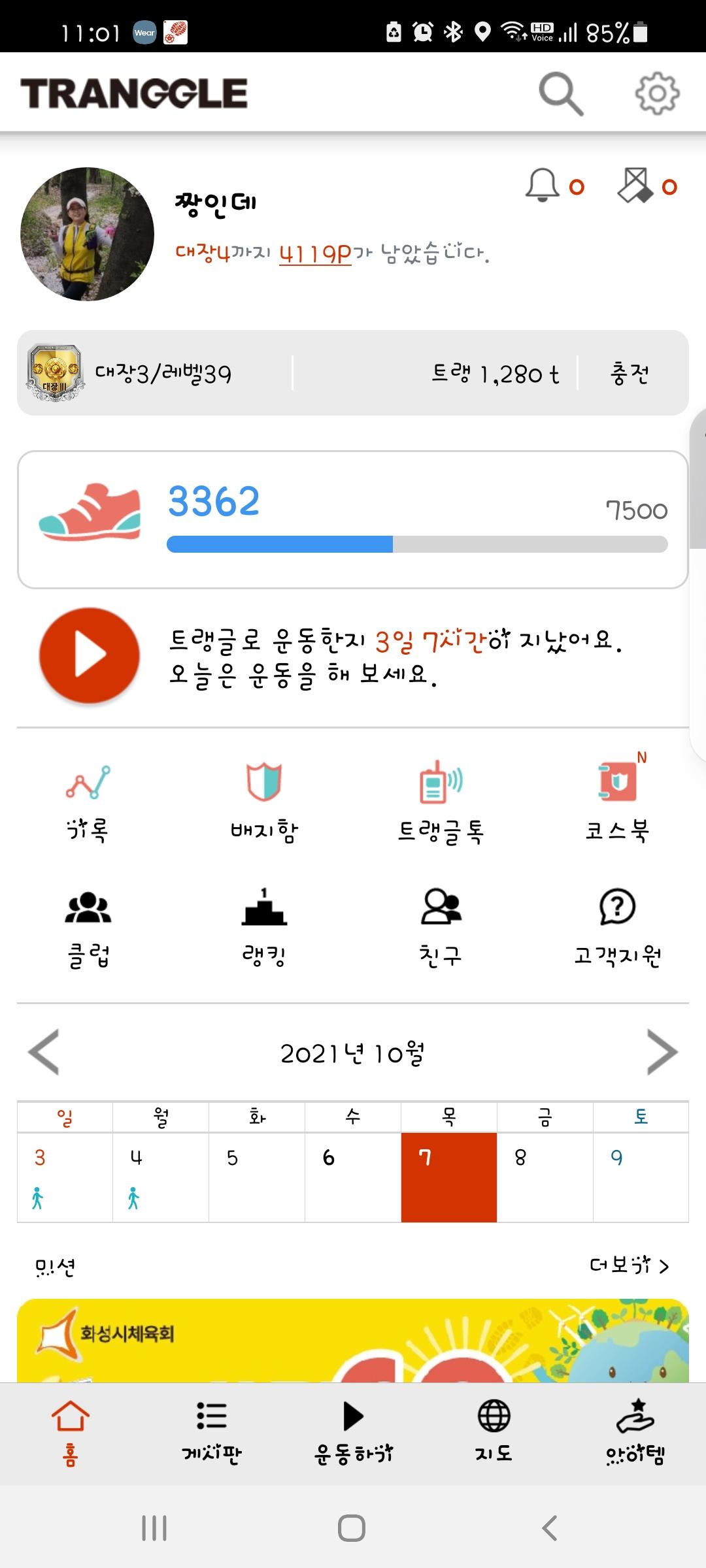Open the search magnifier icon

click(x=560, y=94)
